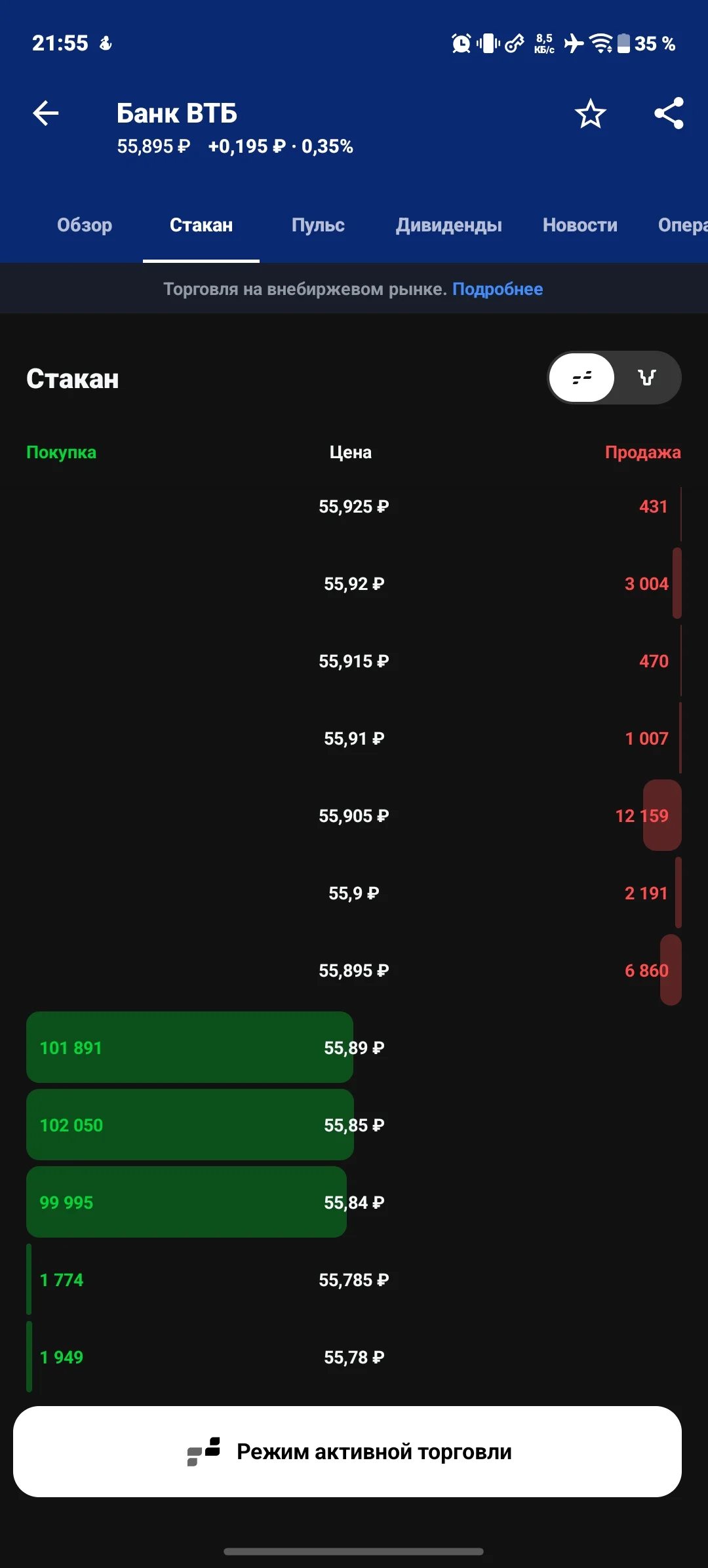Screen dimensions: 708x1568
Task: Open the Пульс tab
Action: (318, 225)
